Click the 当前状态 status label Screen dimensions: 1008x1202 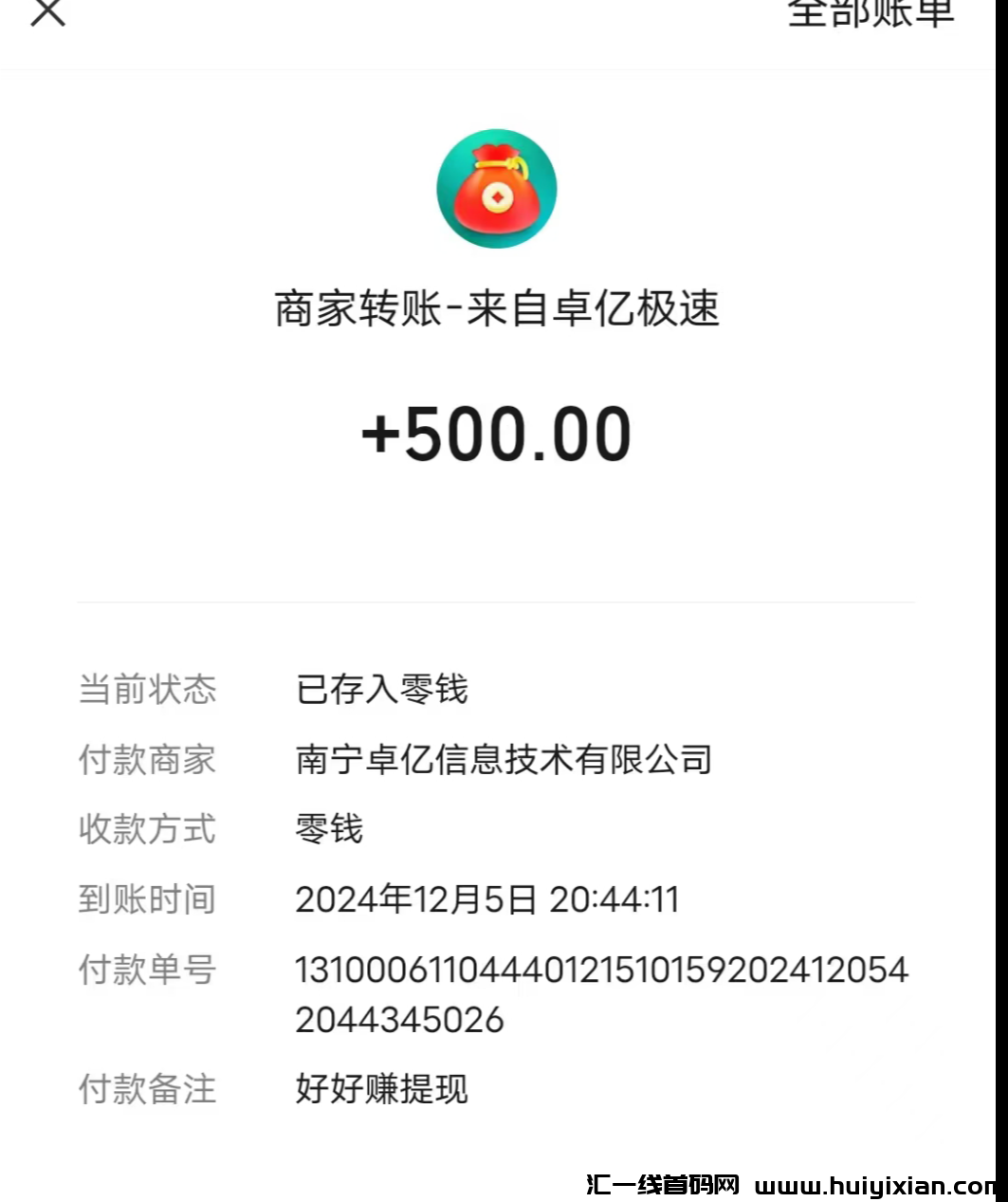tap(147, 690)
